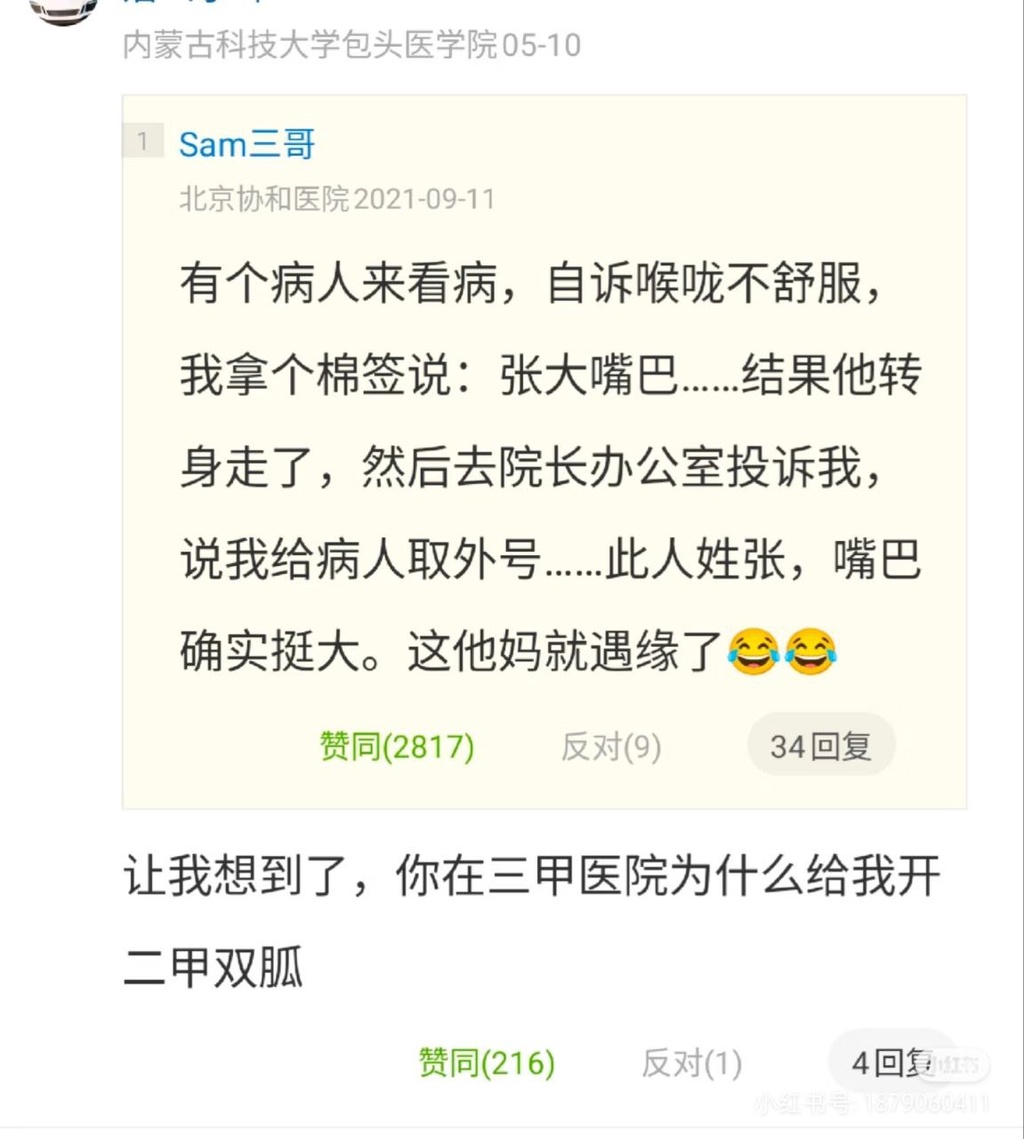The image size is (1024, 1139).
Task: View the 34回复 replies of the quoted comment
Action: (x=821, y=746)
